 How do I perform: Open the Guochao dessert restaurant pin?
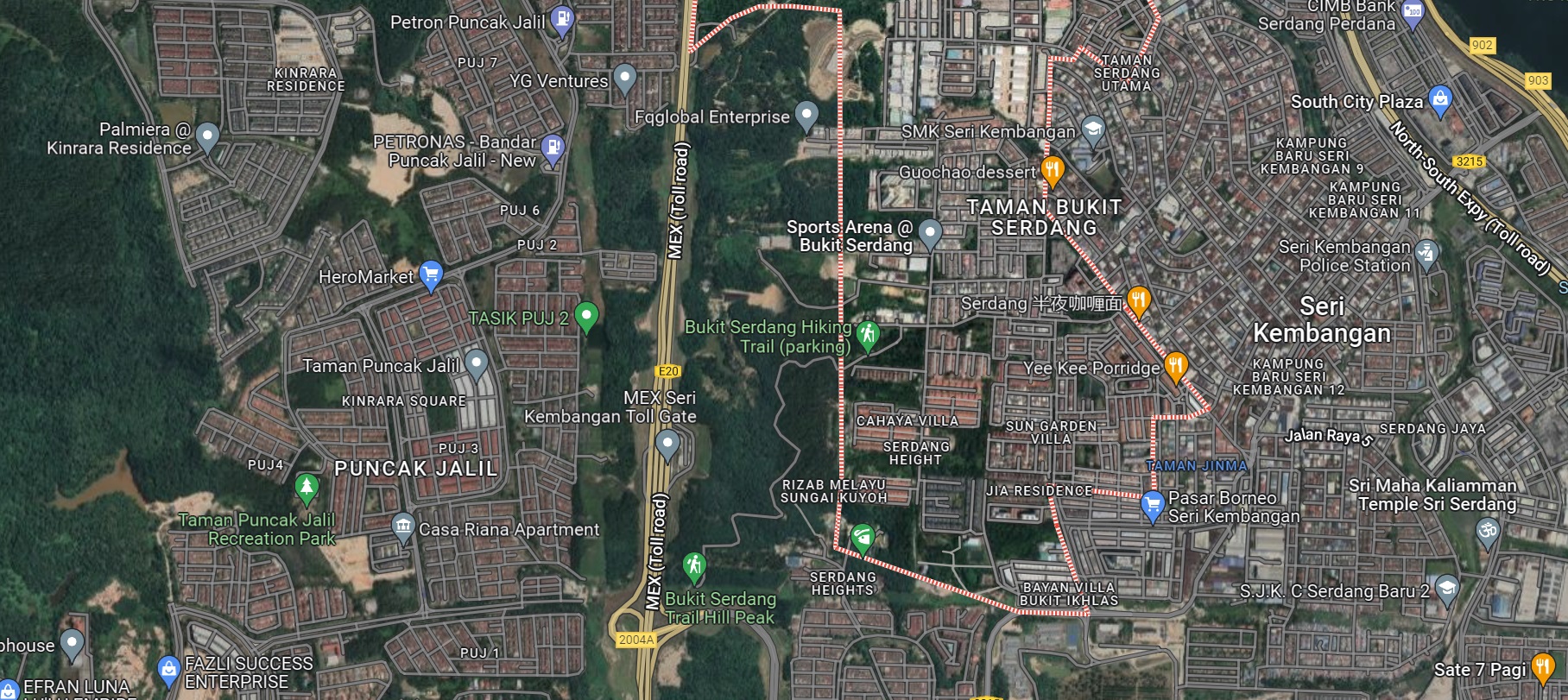tap(1052, 170)
